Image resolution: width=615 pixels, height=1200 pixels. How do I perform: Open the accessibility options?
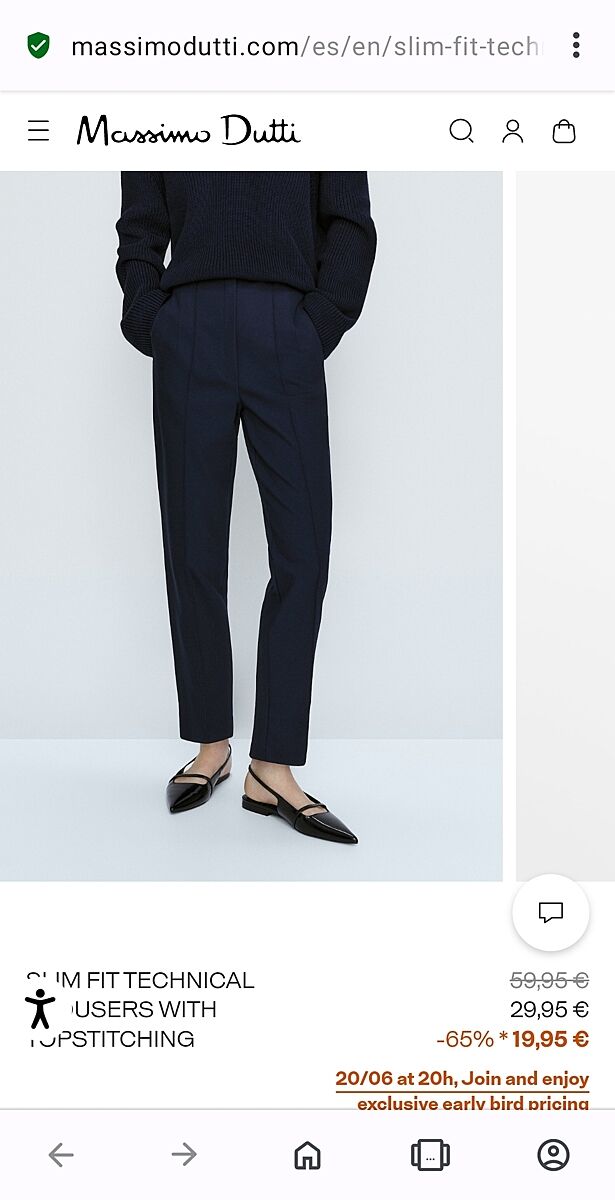(x=40, y=1008)
